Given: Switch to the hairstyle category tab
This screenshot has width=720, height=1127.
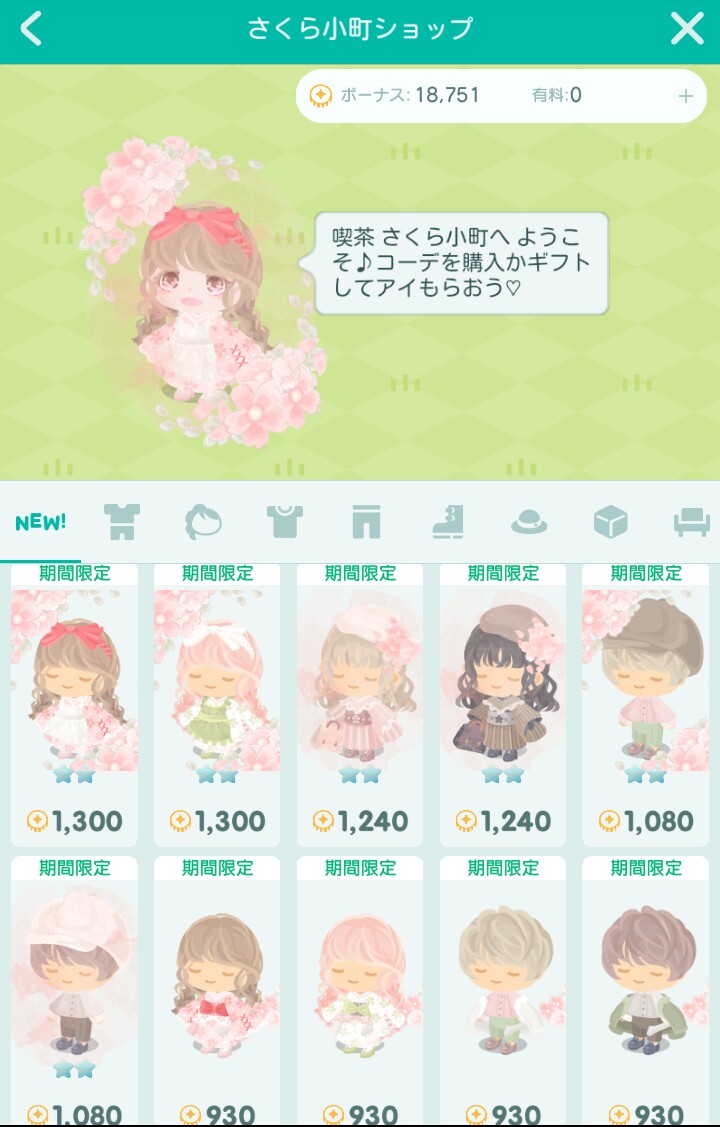Looking at the screenshot, I should click(x=203, y=522).
